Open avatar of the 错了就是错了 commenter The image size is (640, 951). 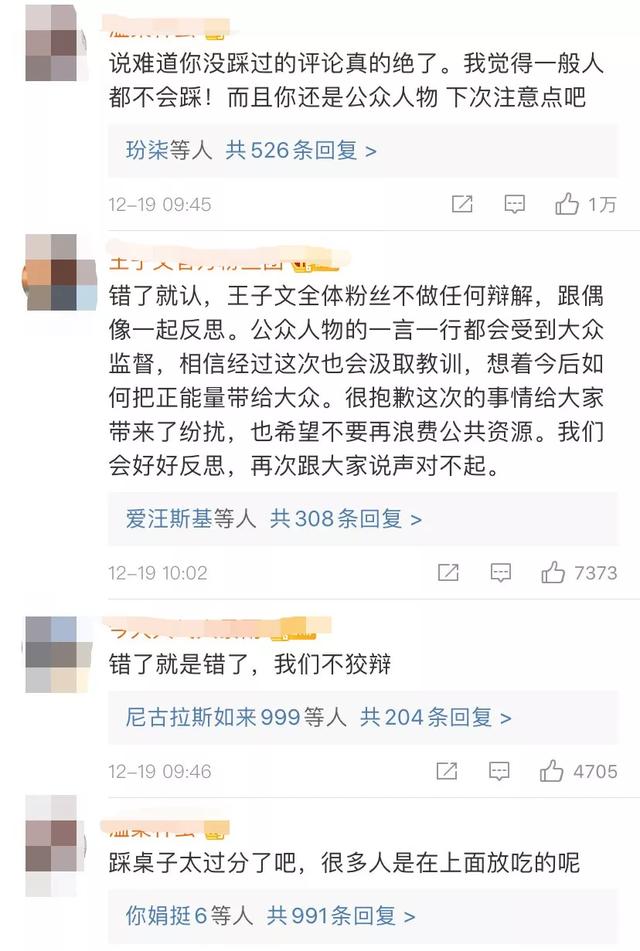52,653
